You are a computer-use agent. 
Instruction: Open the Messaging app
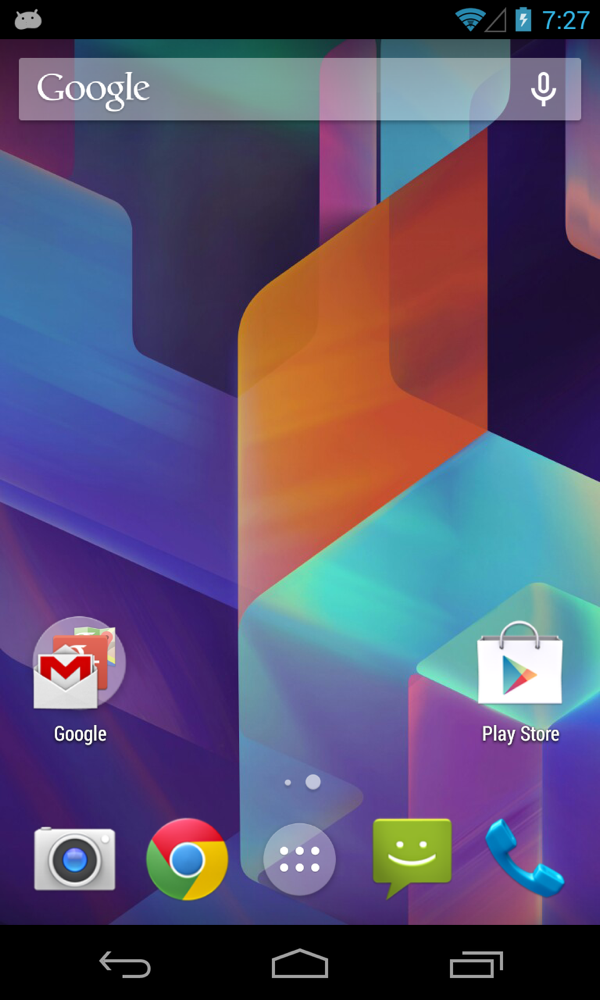(412, 857)
